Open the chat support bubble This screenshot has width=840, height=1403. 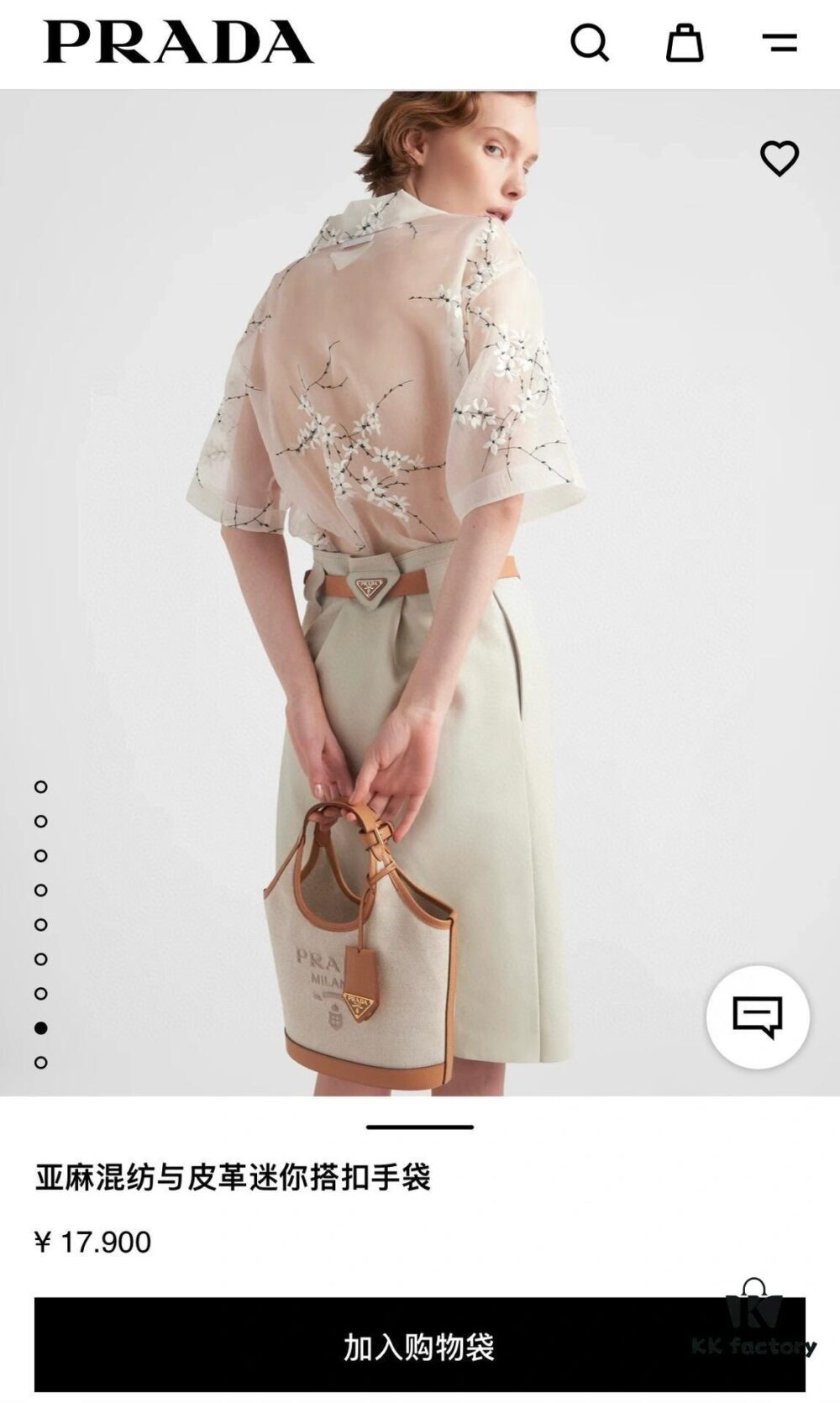click(758, 1017)
